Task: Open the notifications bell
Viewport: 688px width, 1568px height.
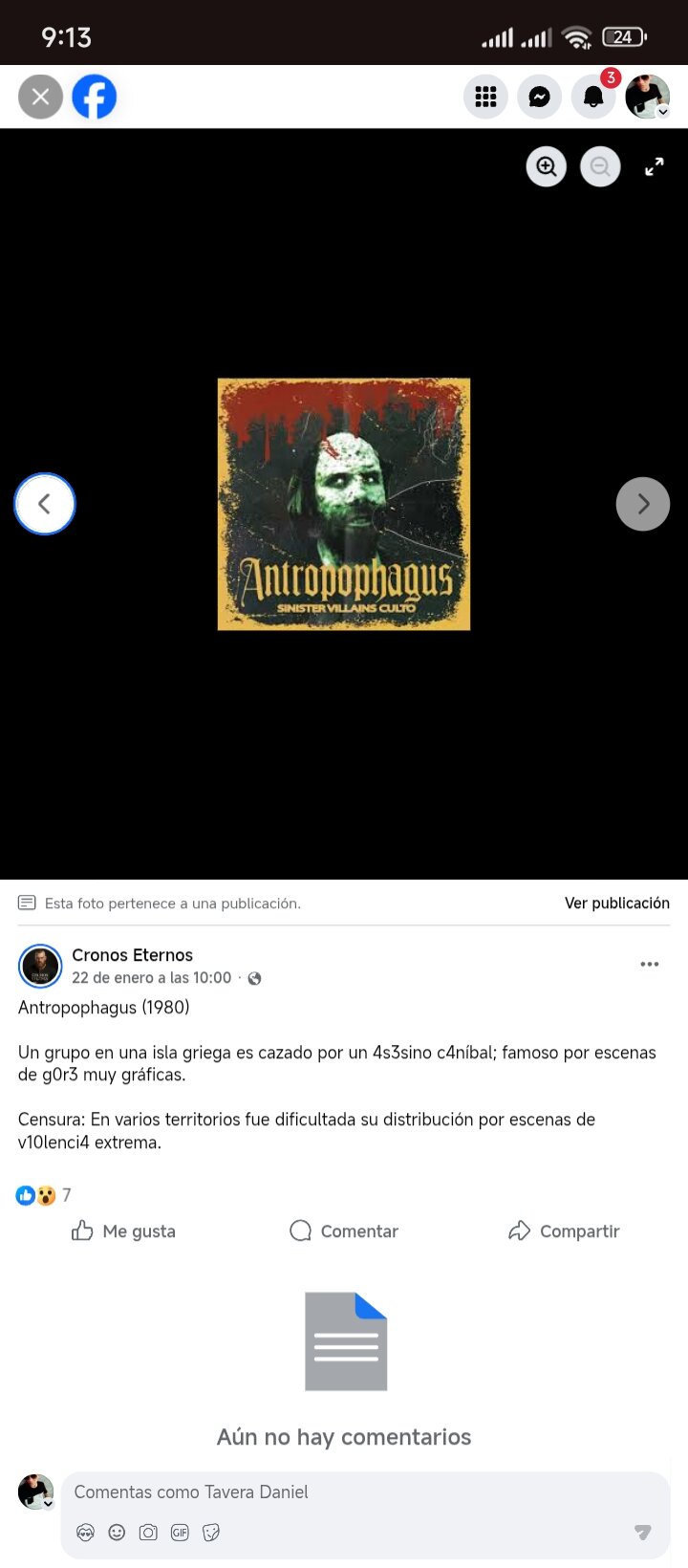Action: point(593,97)
